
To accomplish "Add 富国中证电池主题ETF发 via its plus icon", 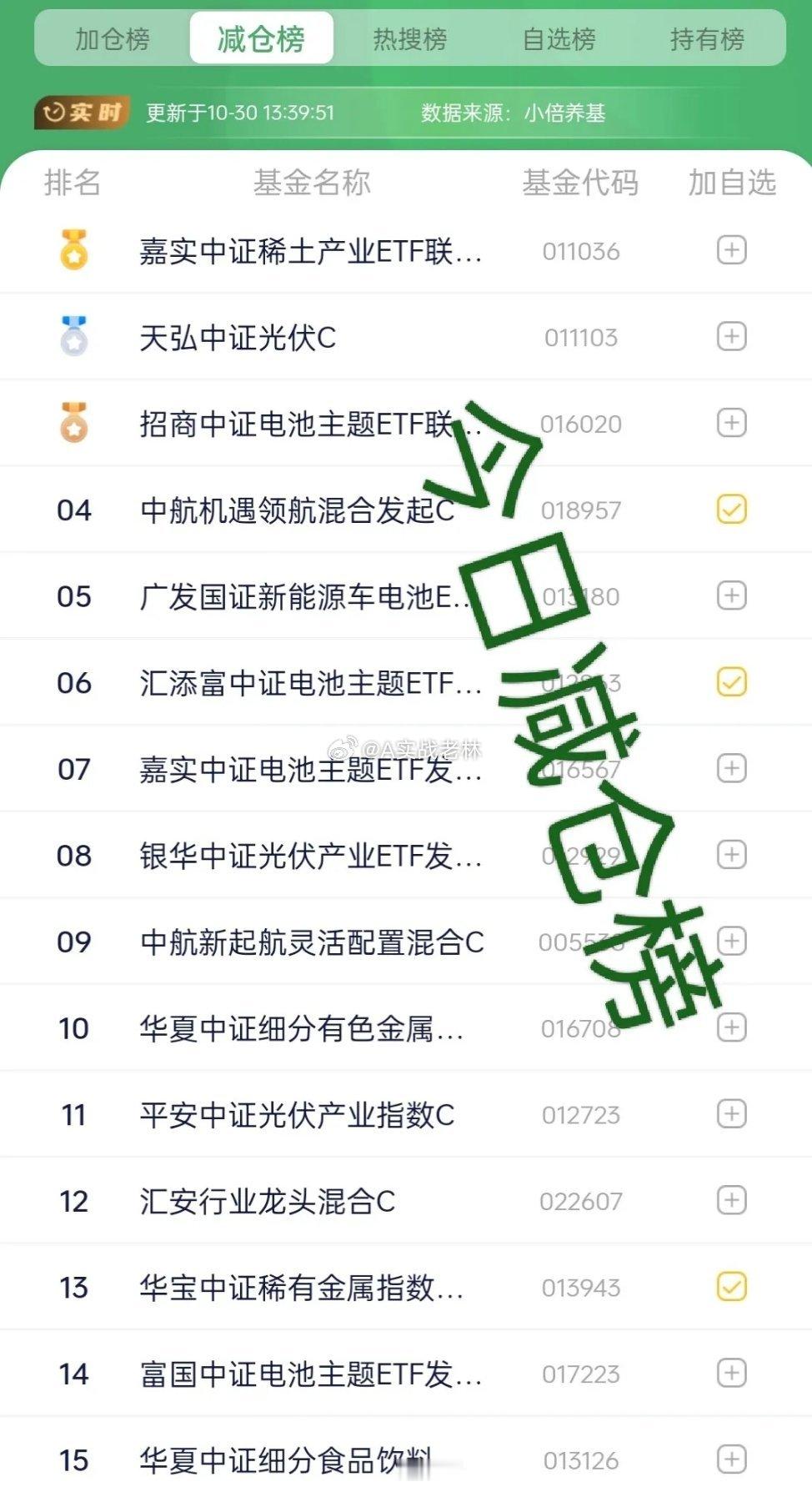I will pos(731,1373).
